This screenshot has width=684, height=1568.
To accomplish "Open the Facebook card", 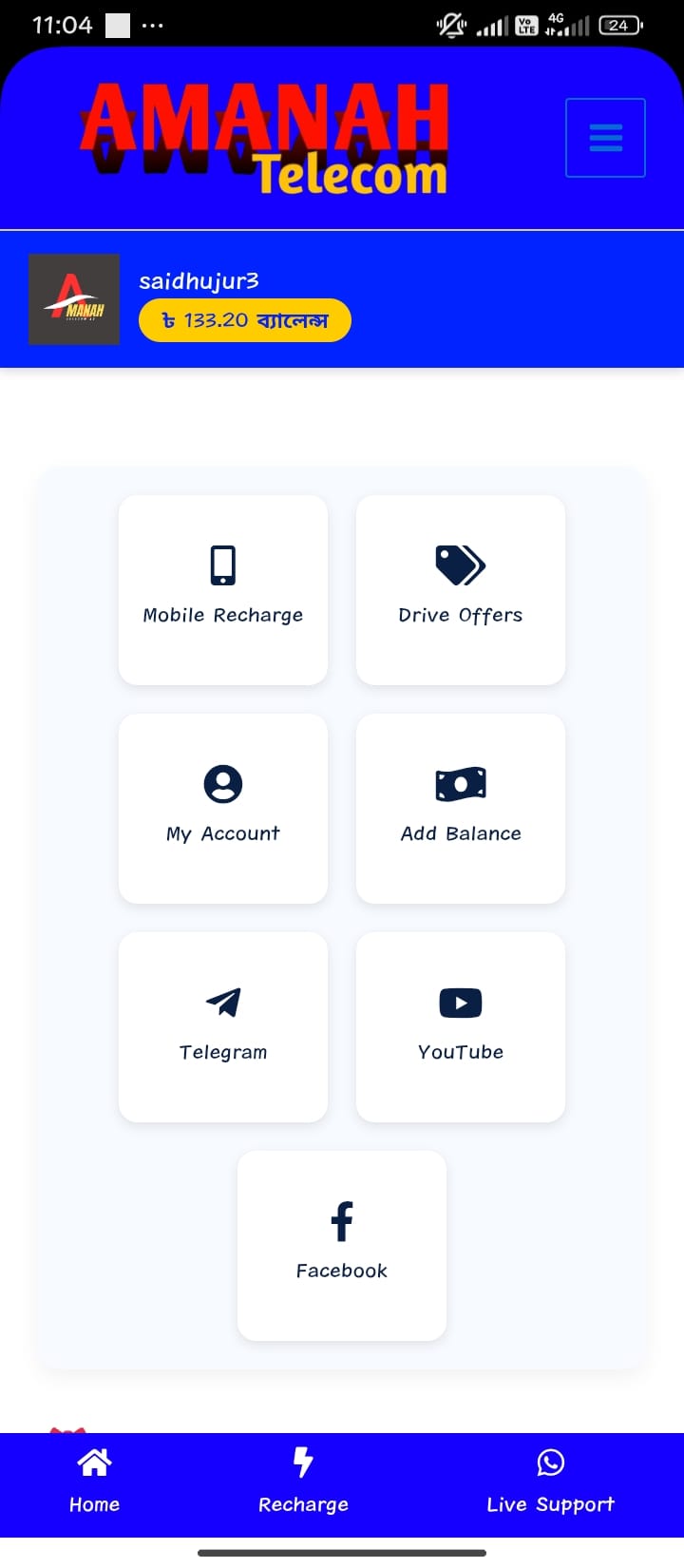I will [x=342, y=1245].
